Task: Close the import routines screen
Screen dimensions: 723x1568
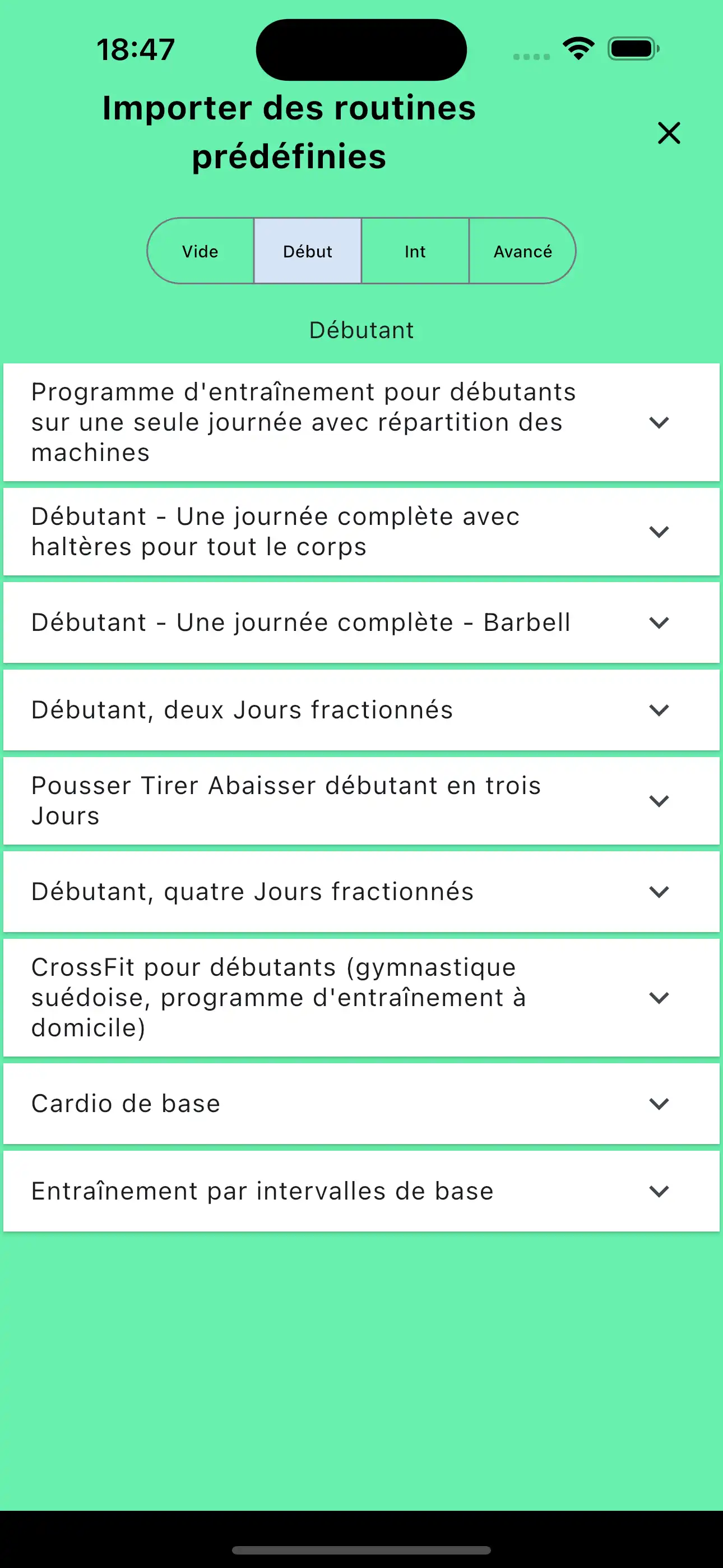Action: 668,133
